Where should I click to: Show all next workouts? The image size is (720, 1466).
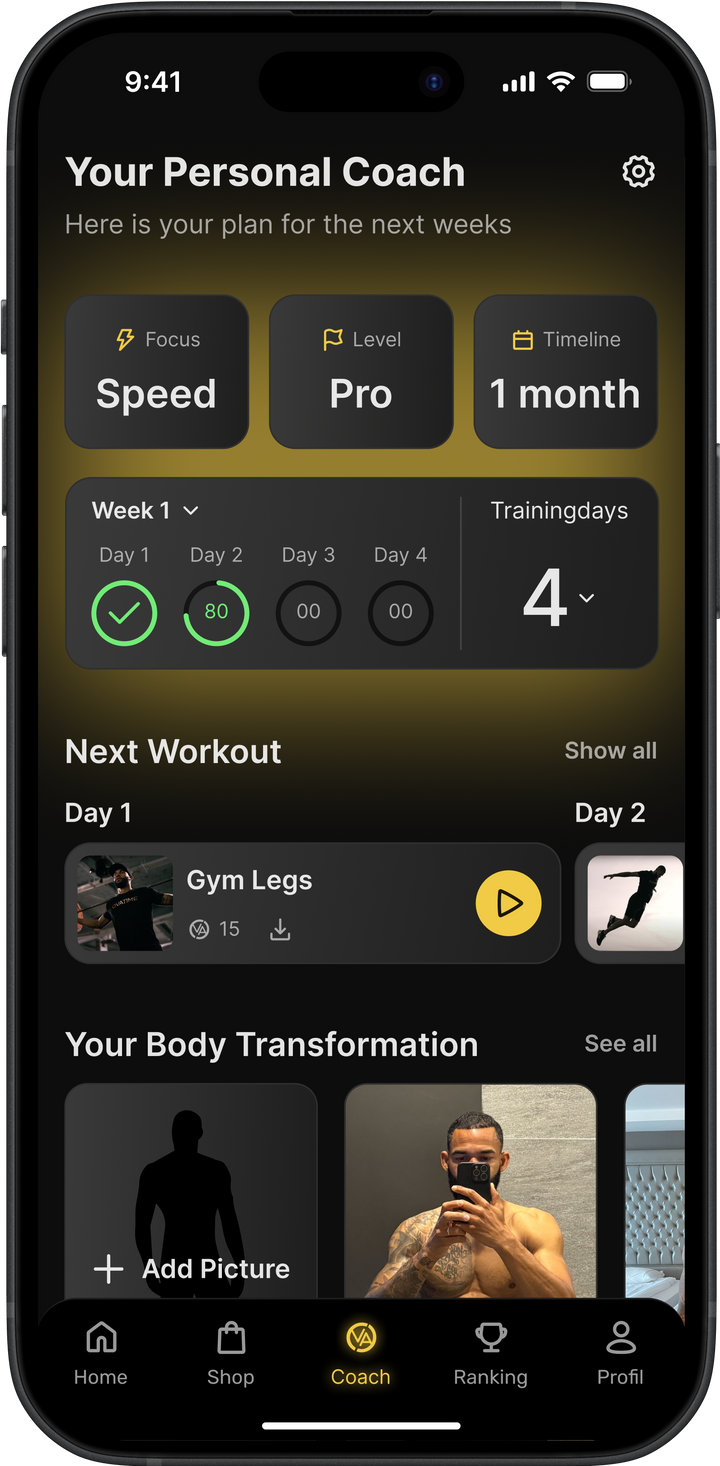[x=610, y=751]
